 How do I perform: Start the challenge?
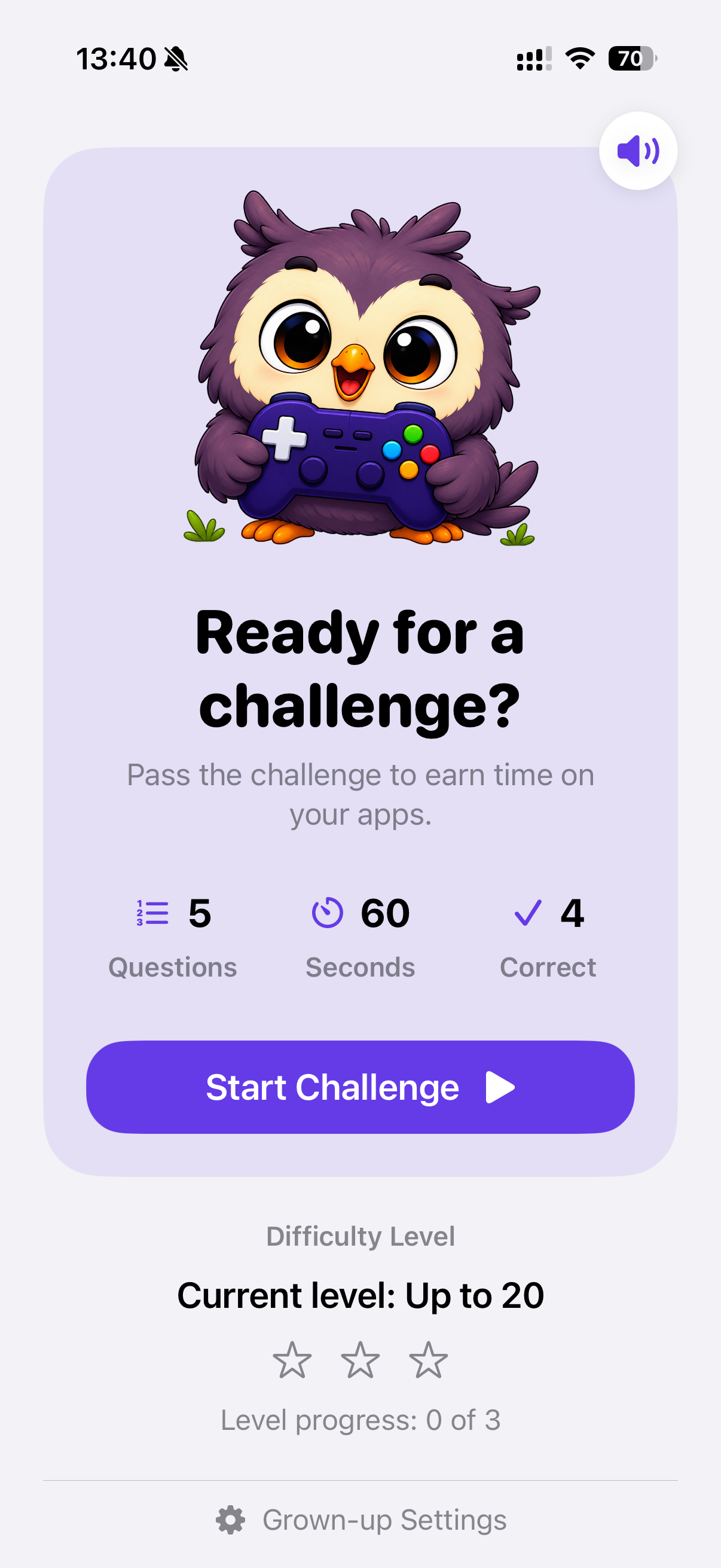click(x=360, y=1087)
